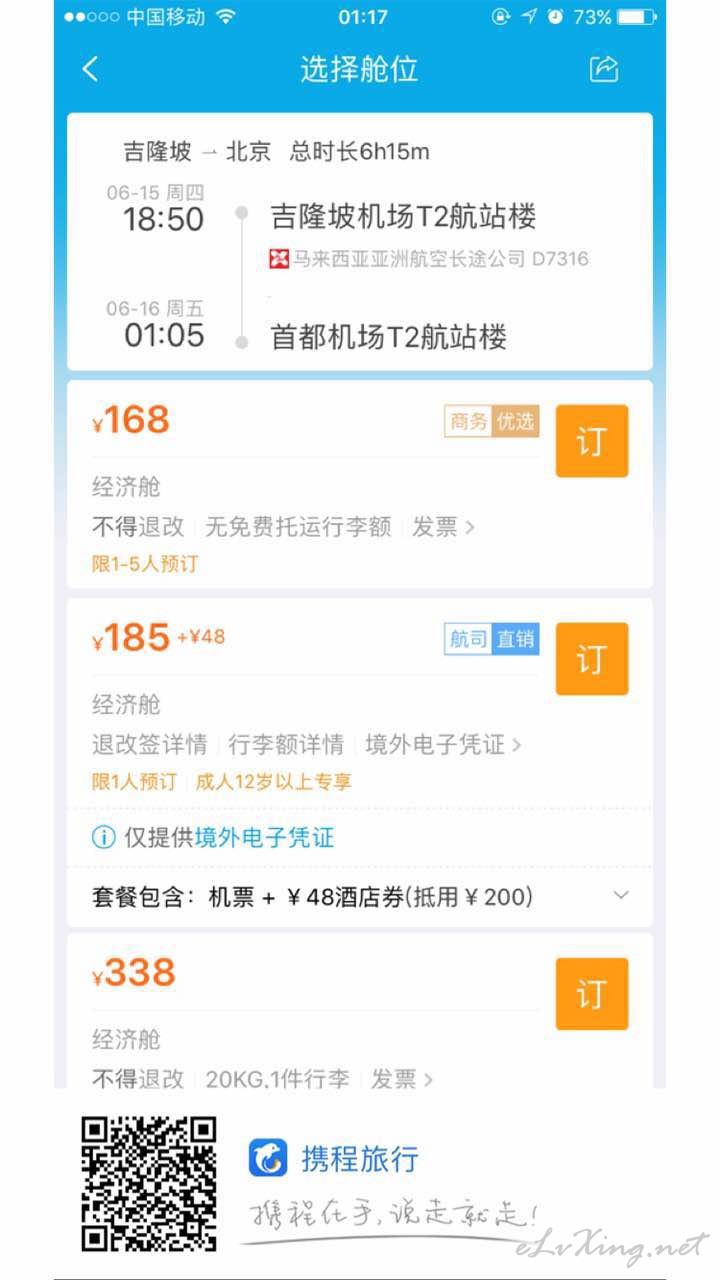Share this flight via the top-right icon

604,69
